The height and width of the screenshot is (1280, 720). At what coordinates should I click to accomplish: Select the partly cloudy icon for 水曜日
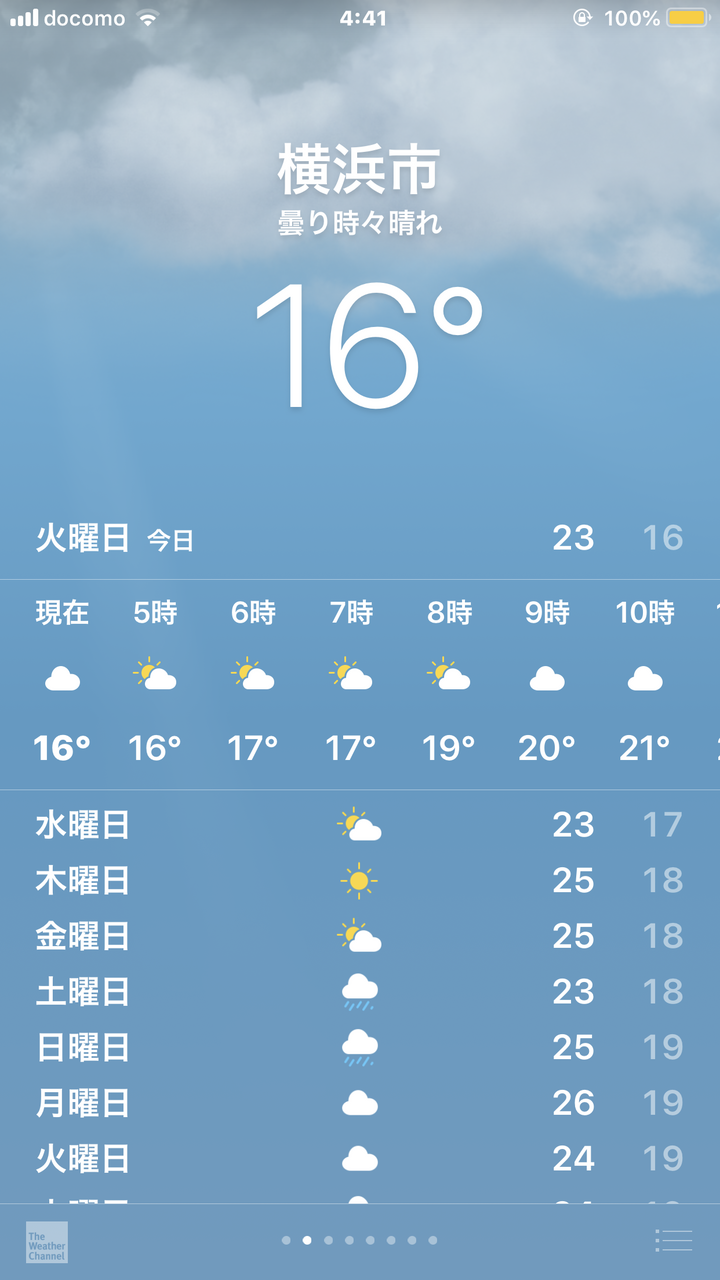pyautogui.click(x=360, y=824)
